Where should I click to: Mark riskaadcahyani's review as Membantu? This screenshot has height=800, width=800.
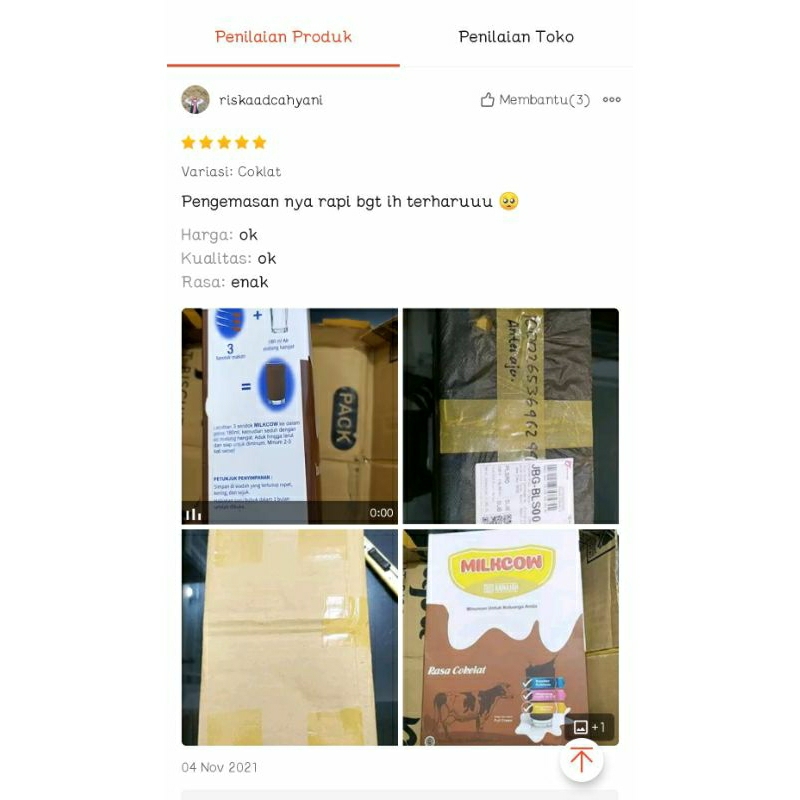(534, 100)
